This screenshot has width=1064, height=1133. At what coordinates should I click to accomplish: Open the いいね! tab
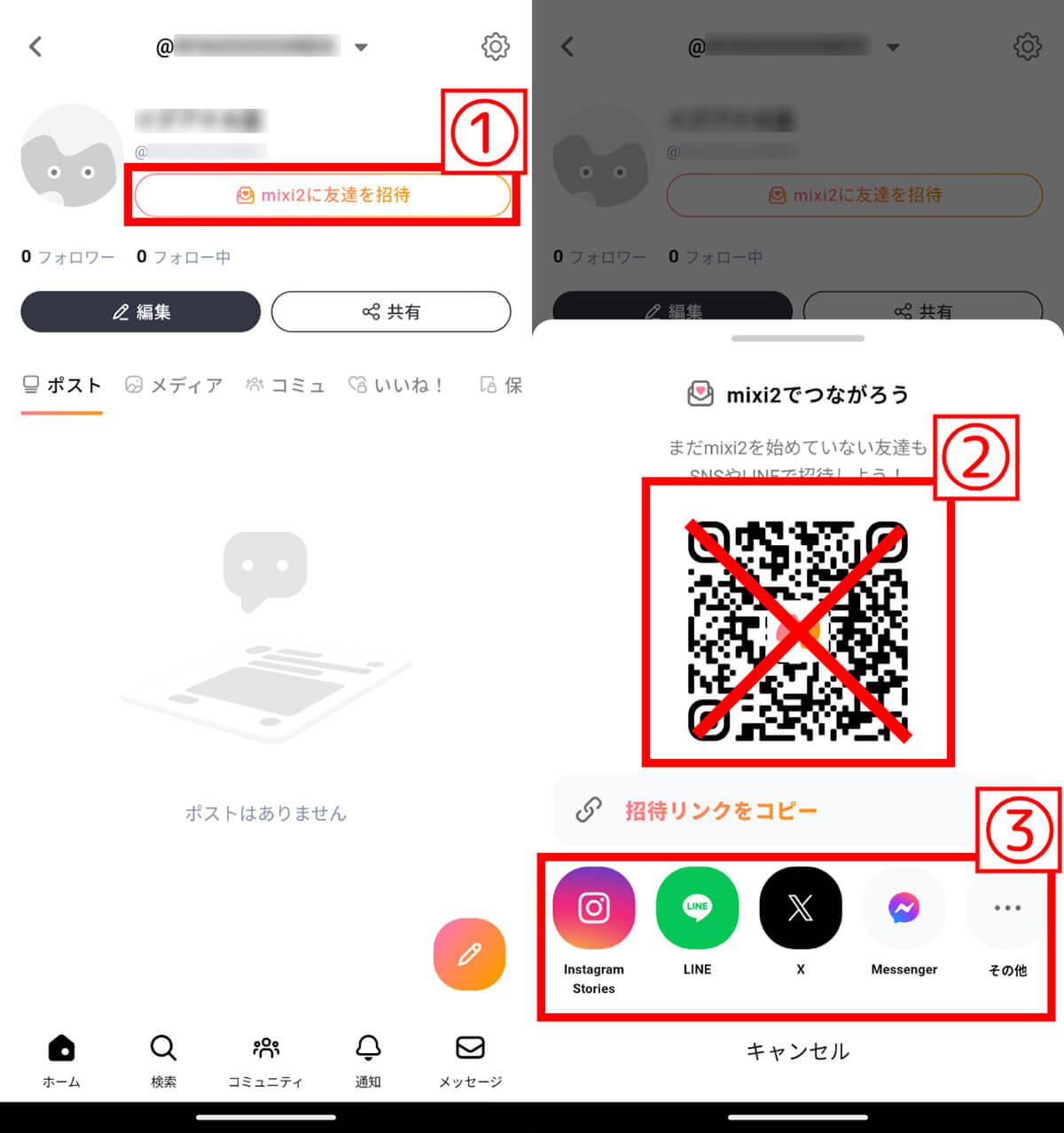point(395,385)
